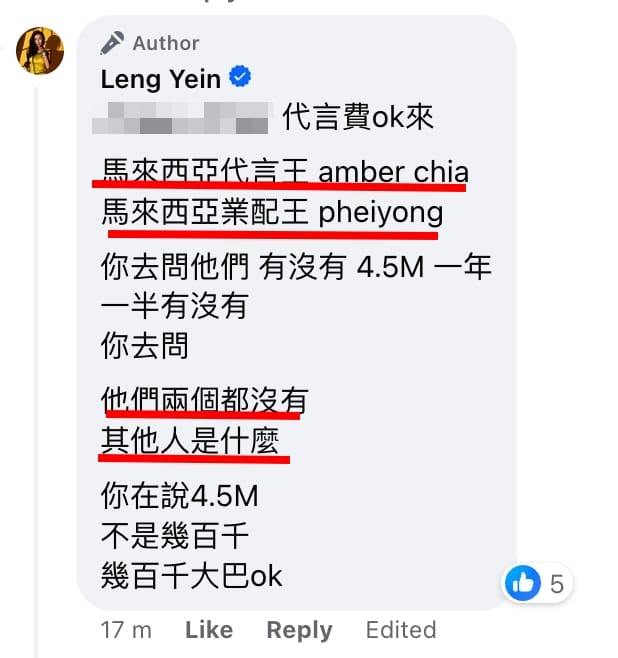
Task: Open Leng Yein's profile name link
Action: click(162, 78)
